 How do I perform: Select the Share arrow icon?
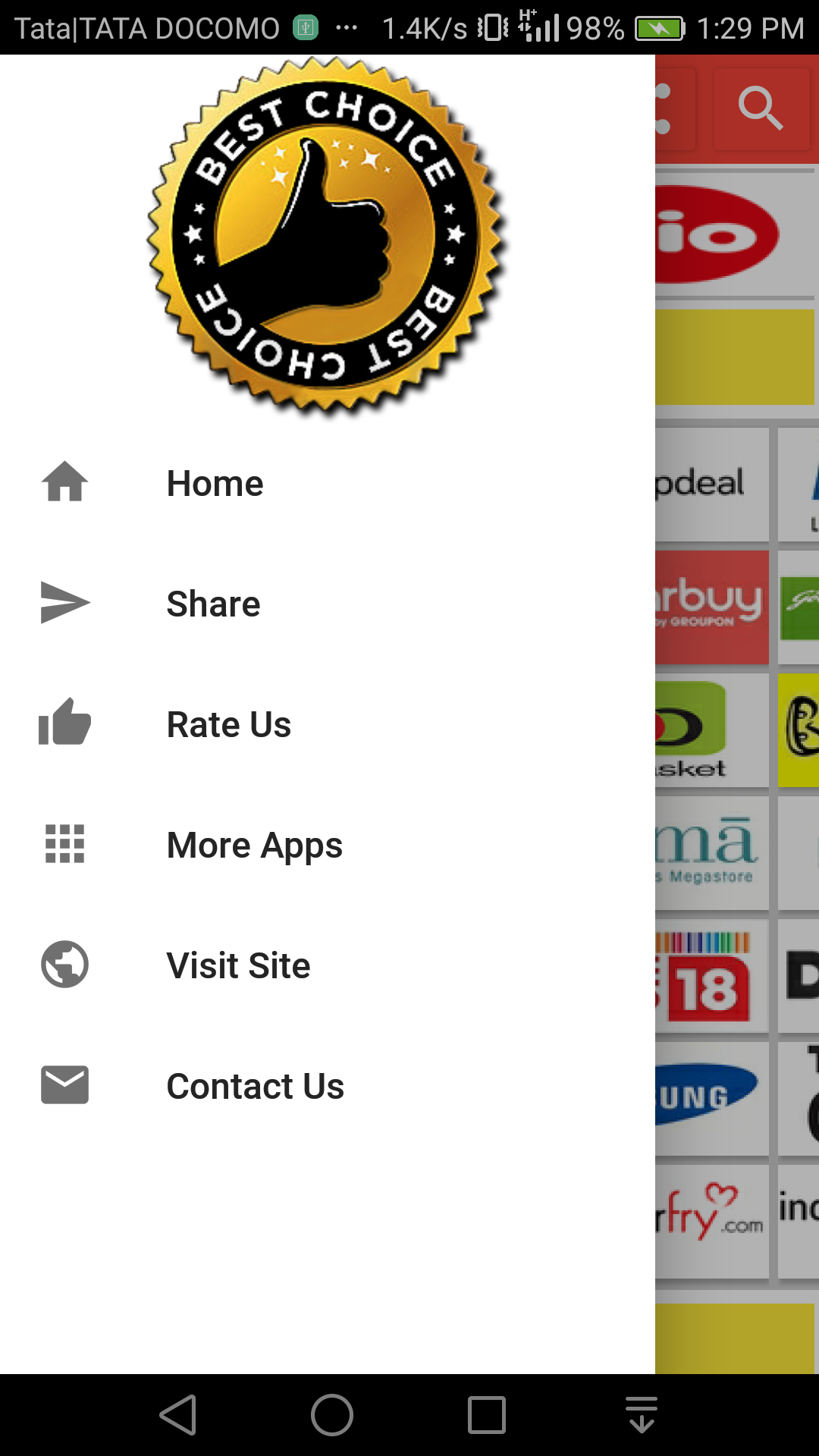[64, 603]
